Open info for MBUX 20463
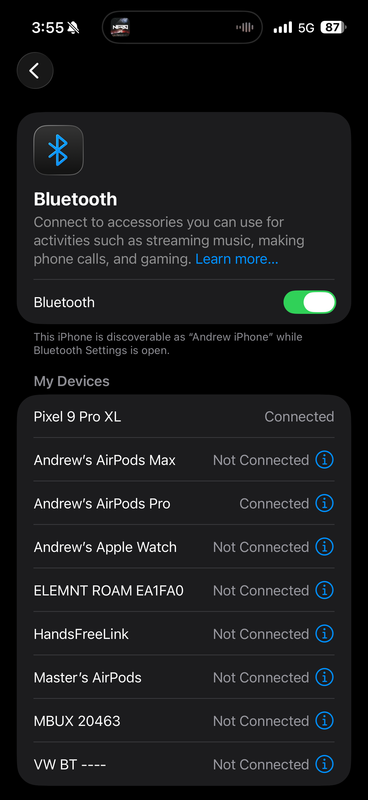 (324, 721)
